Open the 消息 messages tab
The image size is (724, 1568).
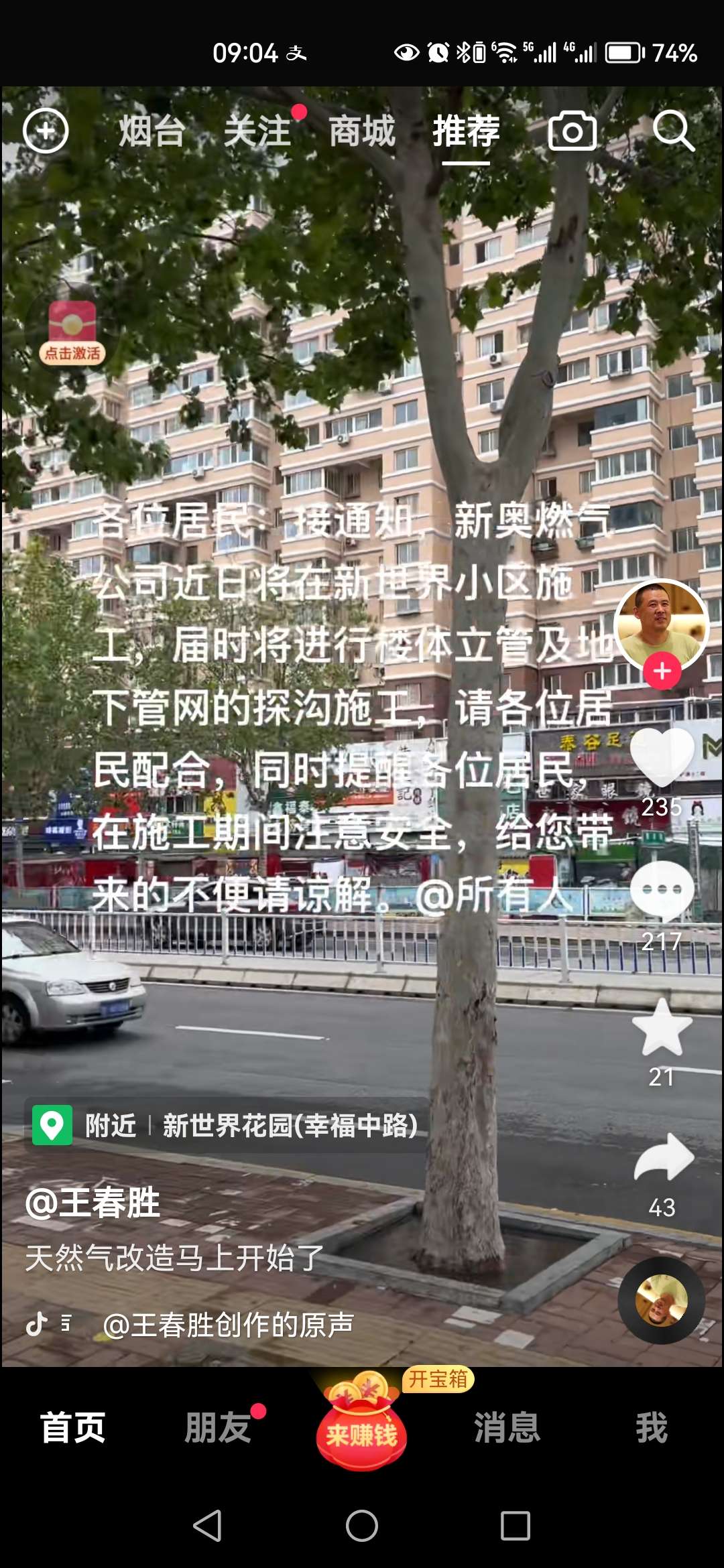[507, 1427]
